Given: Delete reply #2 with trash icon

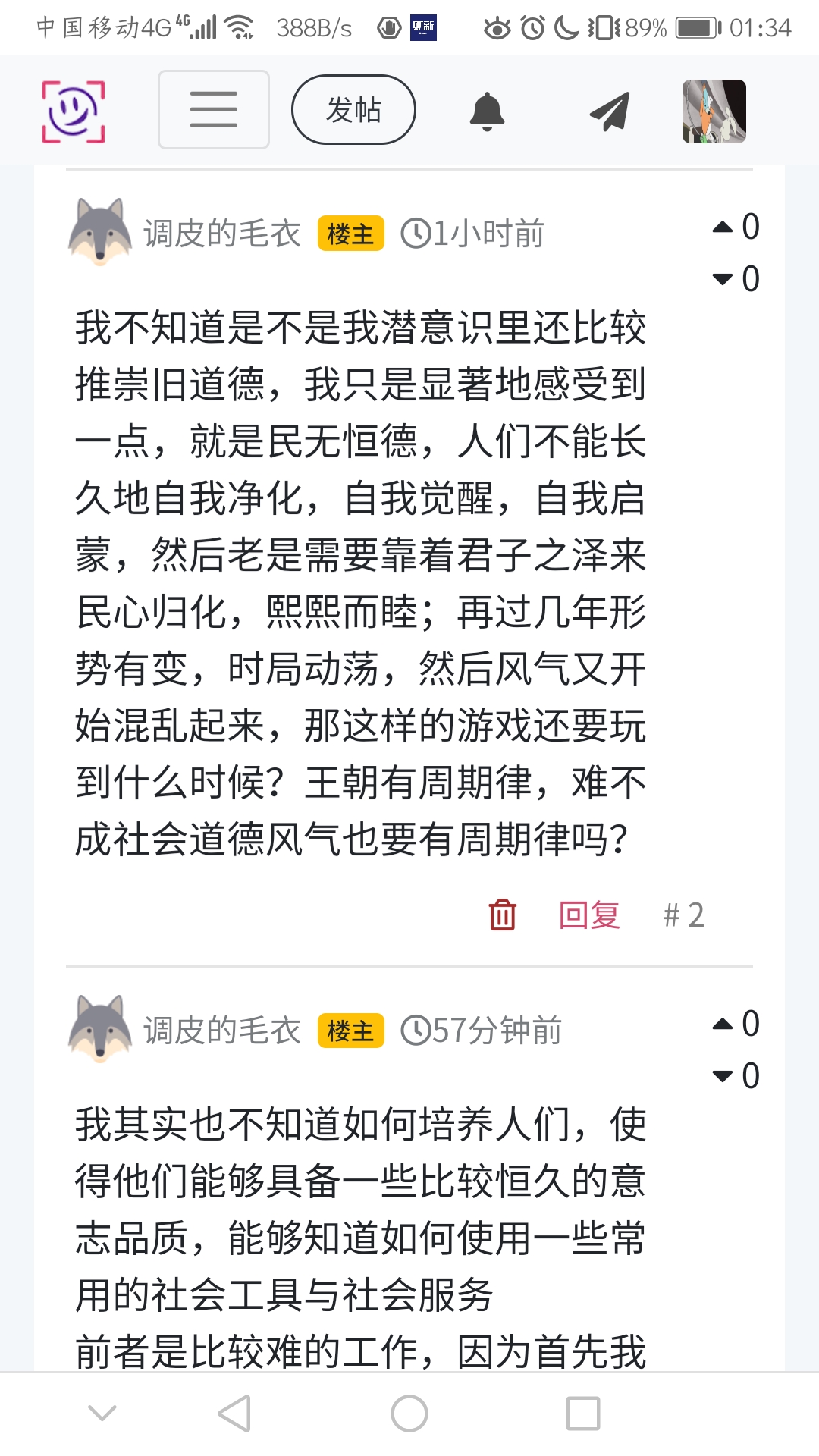Looking at the screenshot, I should pyautogui.click(x=502, y=915).
